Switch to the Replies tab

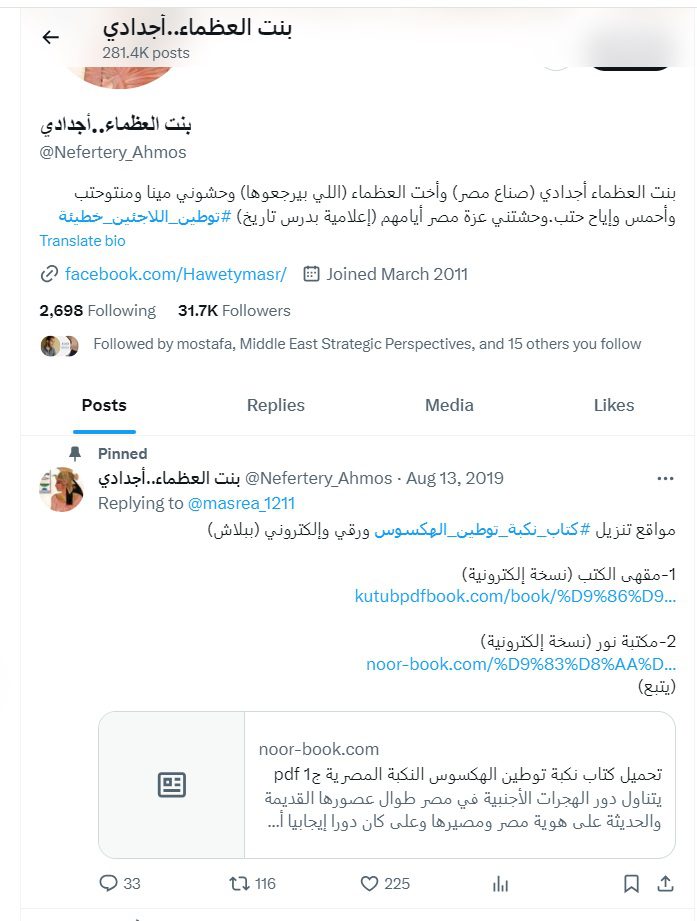point(275,405)
